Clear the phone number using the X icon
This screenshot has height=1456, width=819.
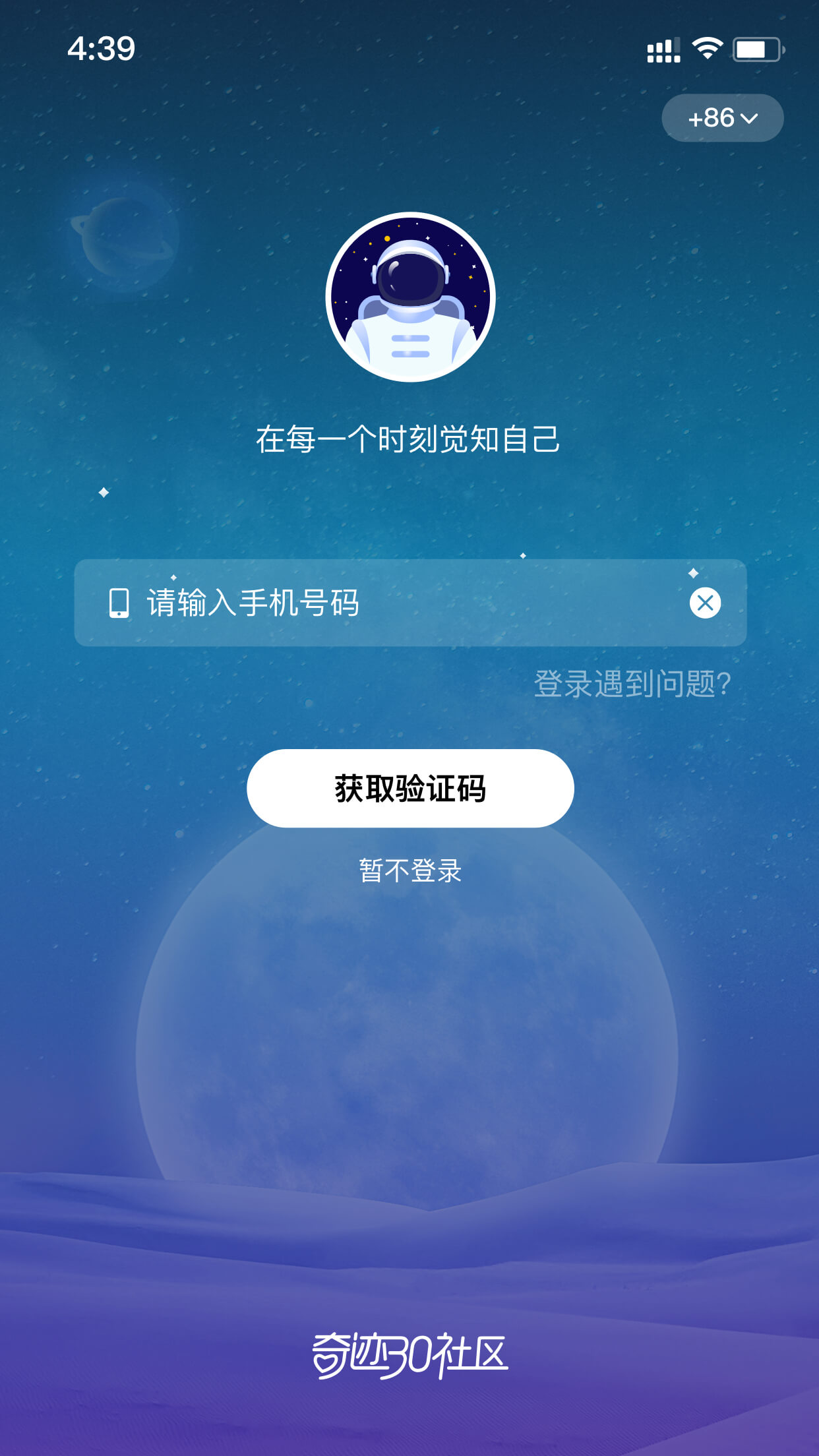pos(706,602)
